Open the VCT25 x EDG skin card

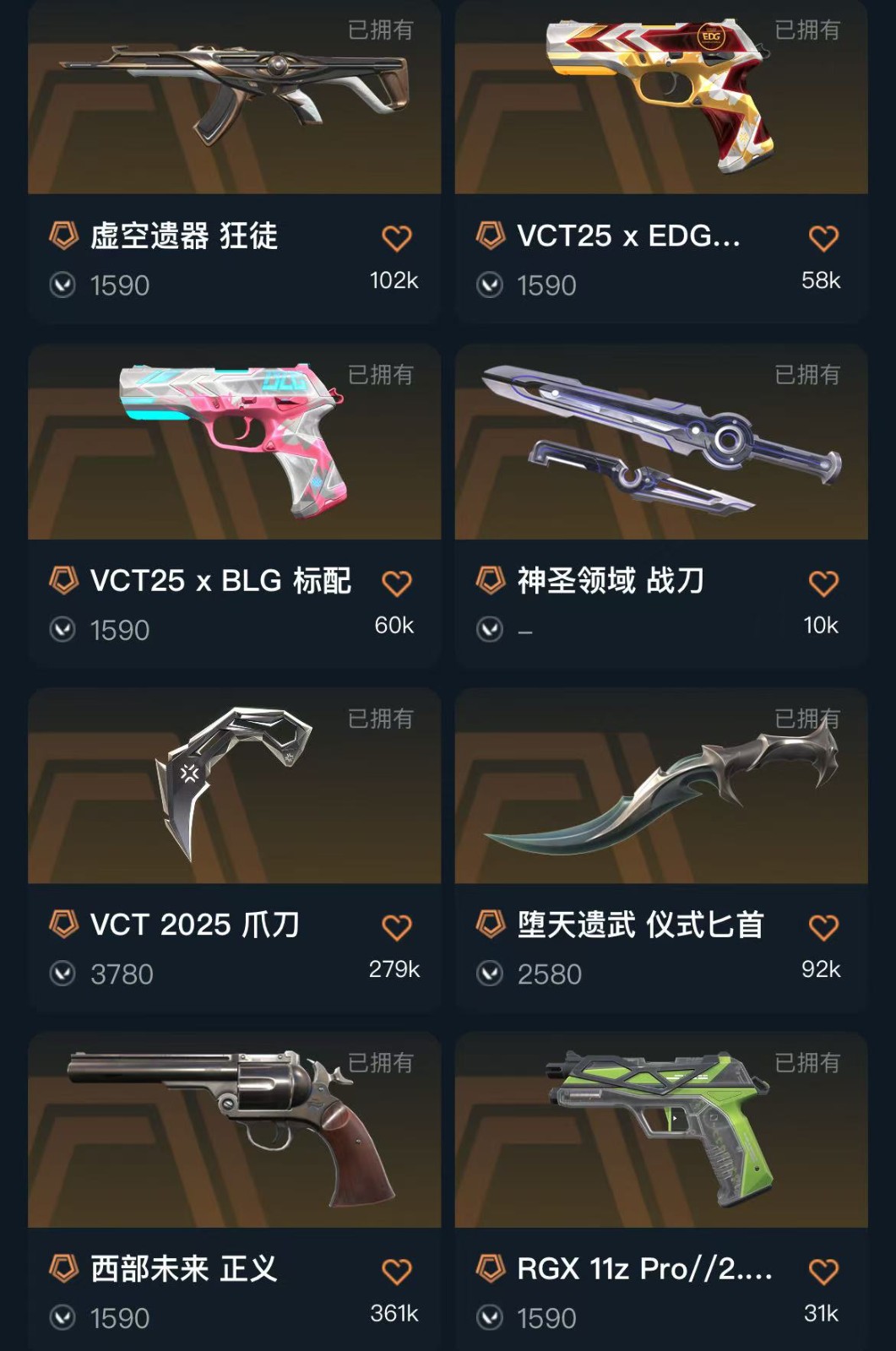coord(660,101)
